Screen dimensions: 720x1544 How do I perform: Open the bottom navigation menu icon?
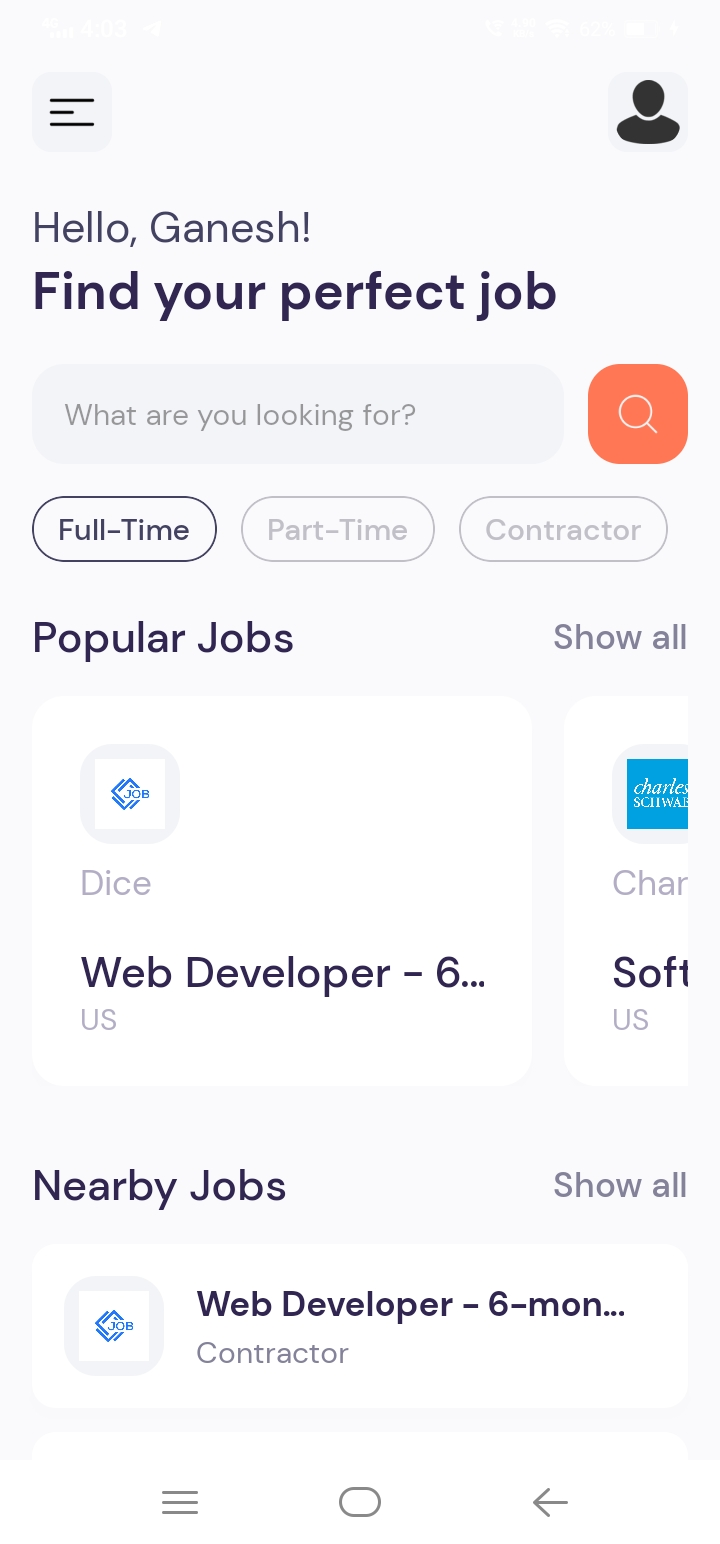tap(180, 1501)
